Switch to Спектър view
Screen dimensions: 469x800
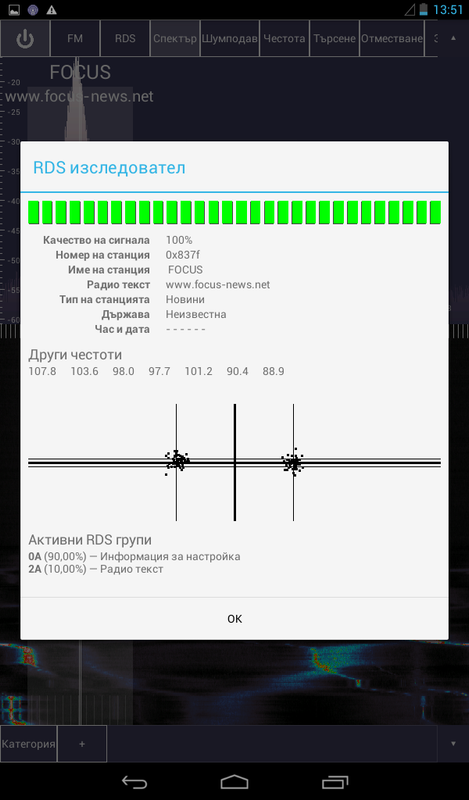click(175, 38)
